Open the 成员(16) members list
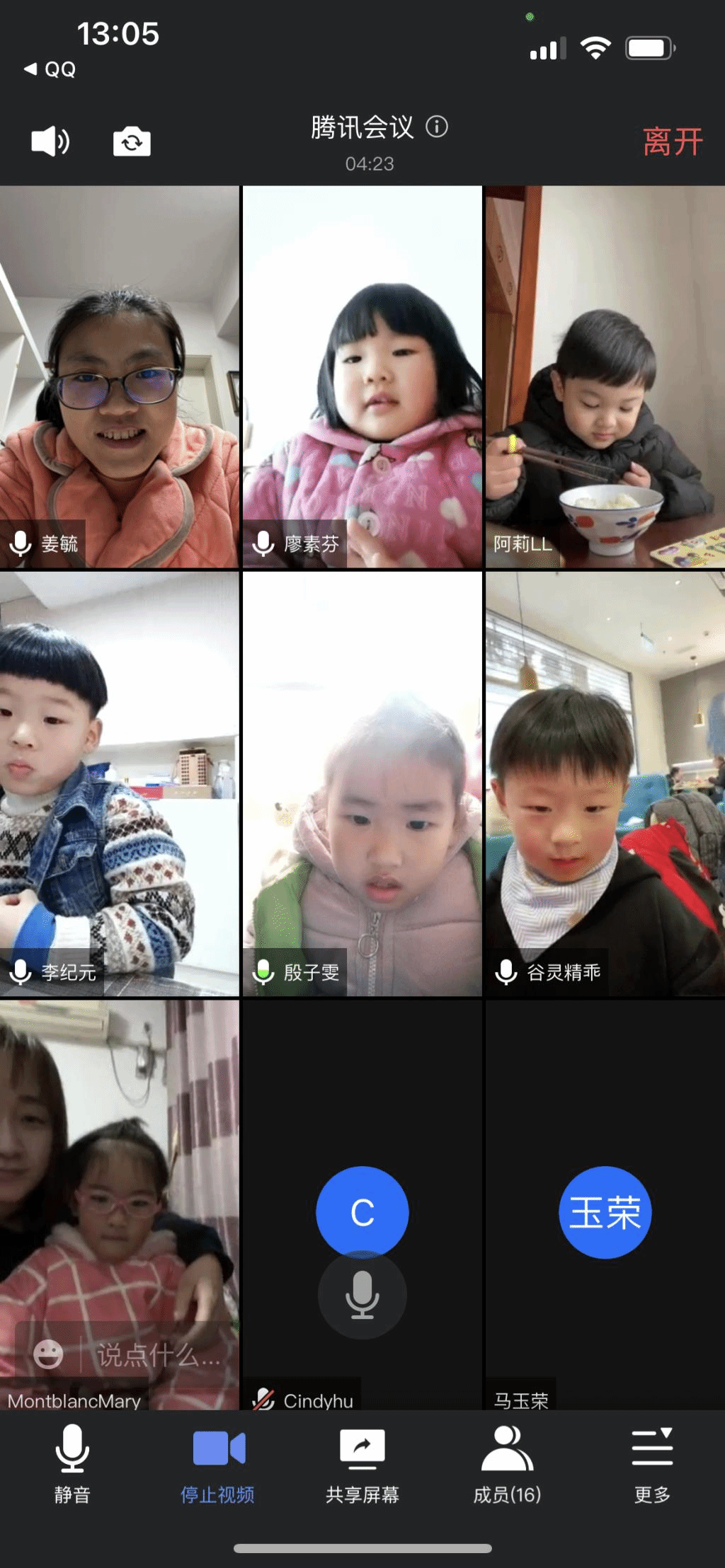 pyautogui.click(x=507, y=1463)
